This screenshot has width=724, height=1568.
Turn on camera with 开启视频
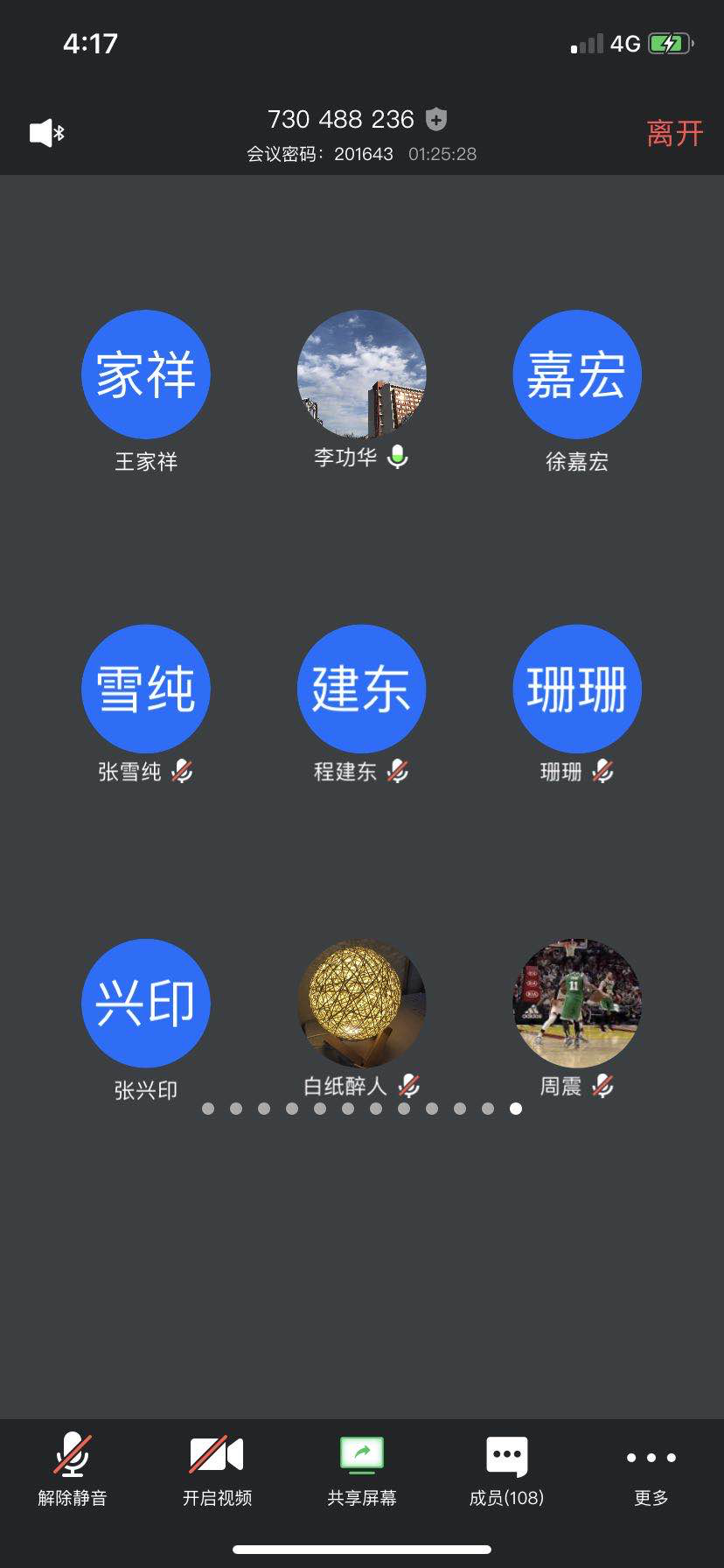pyautogui.click(x=217, y=1470)
